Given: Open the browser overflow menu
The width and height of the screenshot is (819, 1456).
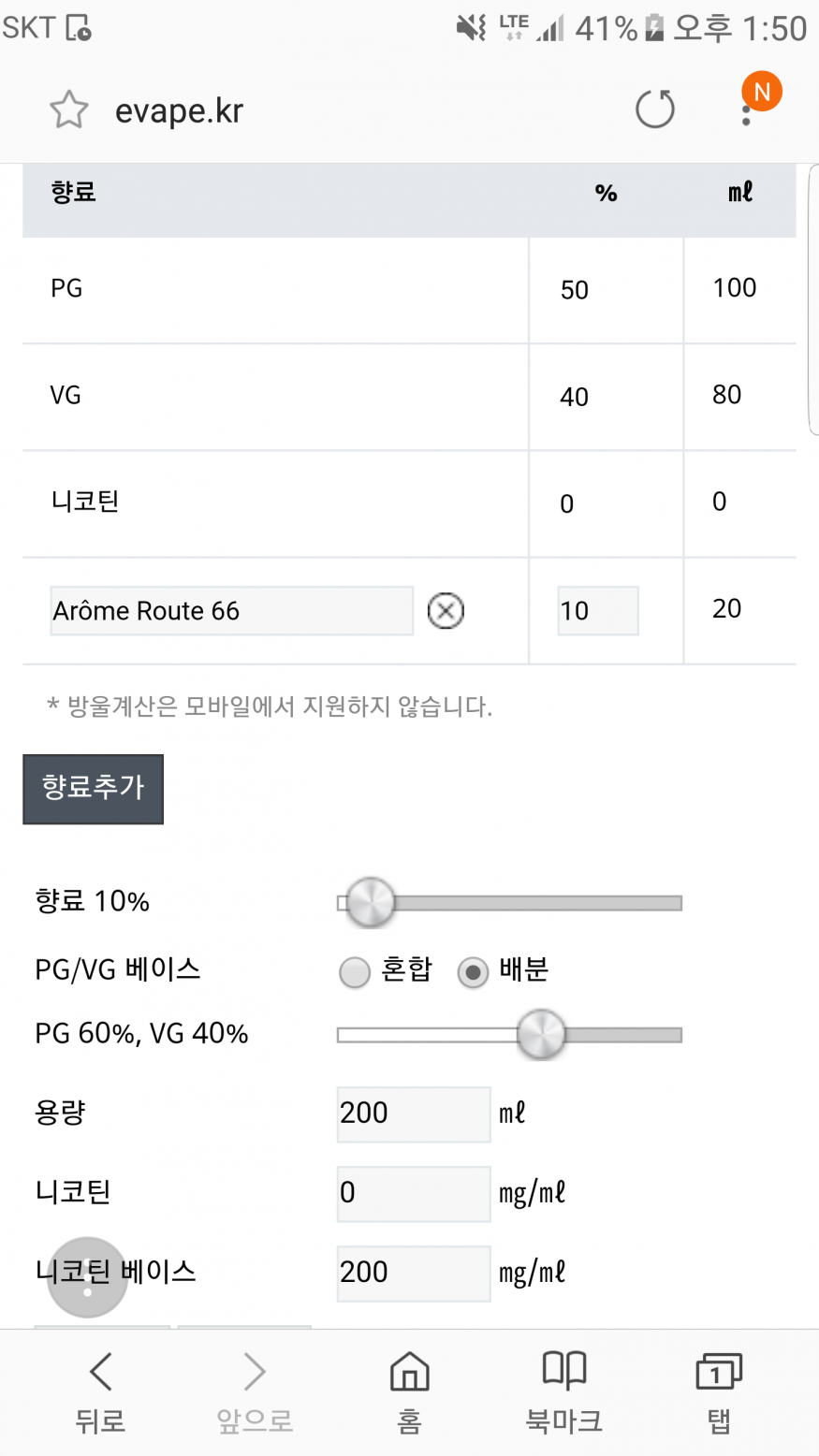Looking at the screenshot, I should 746,112.
